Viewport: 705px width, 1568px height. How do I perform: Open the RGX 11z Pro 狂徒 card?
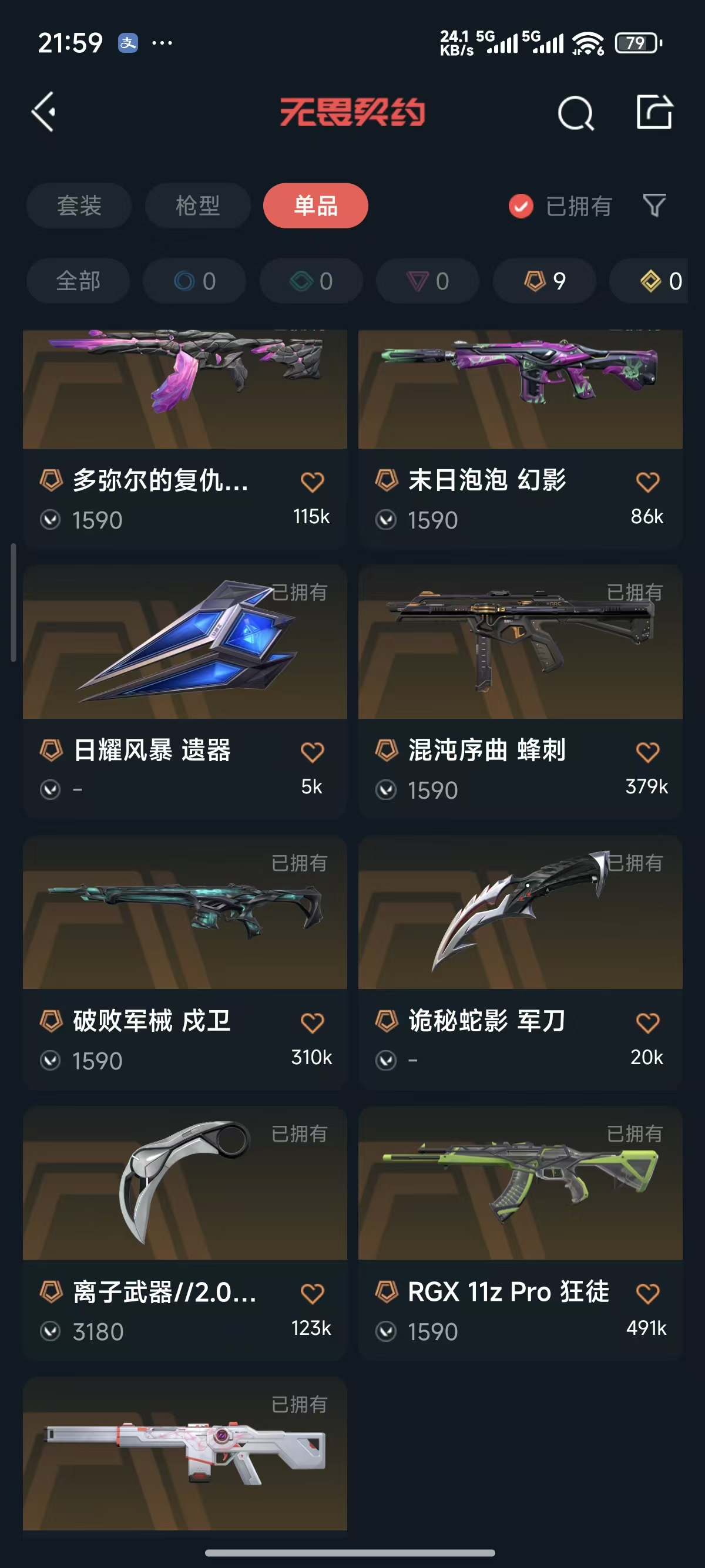click(521, 1233)
